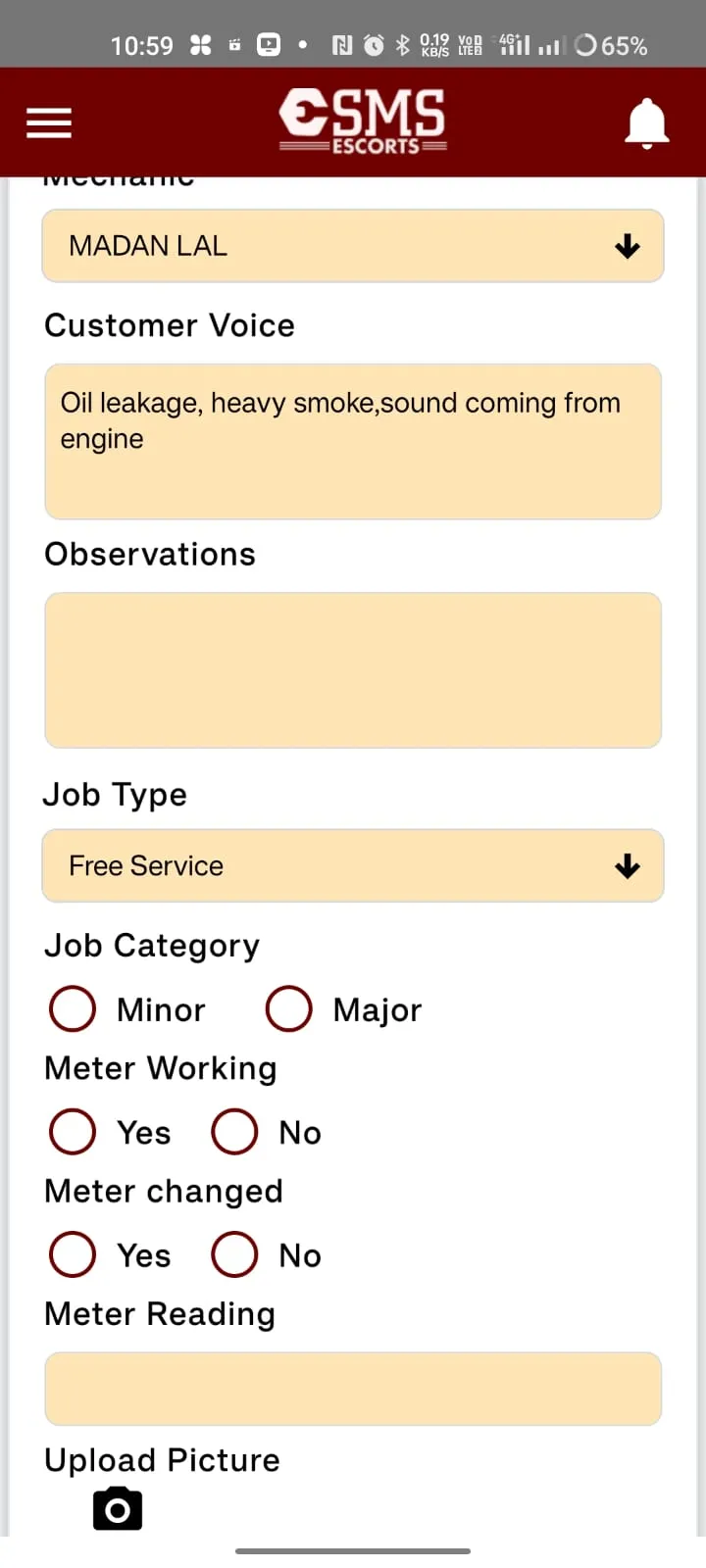706x1568 pixels.
Task: Tap the Upload Picture label
Action: pos(161,1459)
